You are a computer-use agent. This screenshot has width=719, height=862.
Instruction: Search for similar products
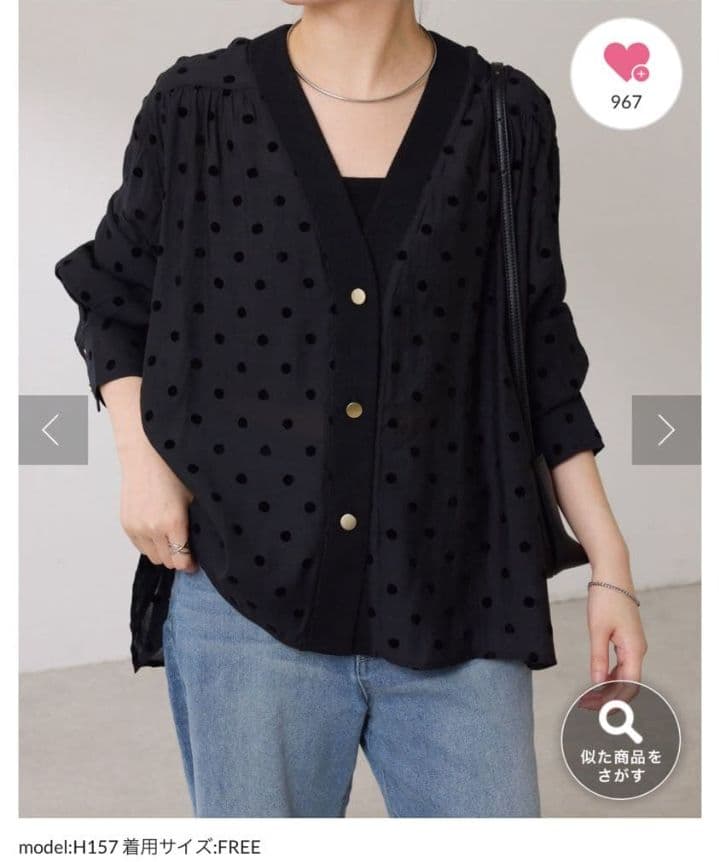point(621,741)
